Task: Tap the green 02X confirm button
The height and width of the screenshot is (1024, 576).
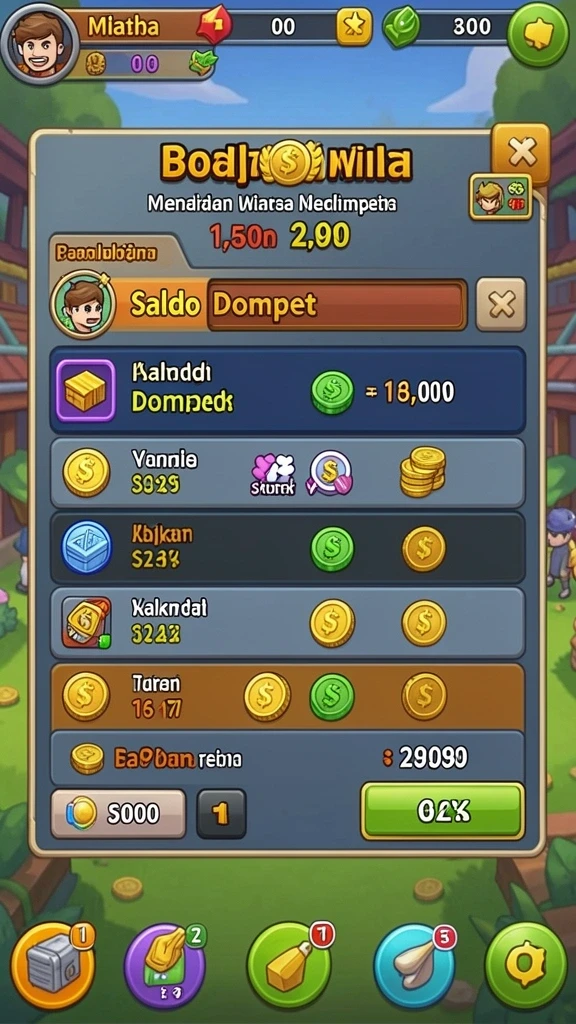Action: coord(443,810)
